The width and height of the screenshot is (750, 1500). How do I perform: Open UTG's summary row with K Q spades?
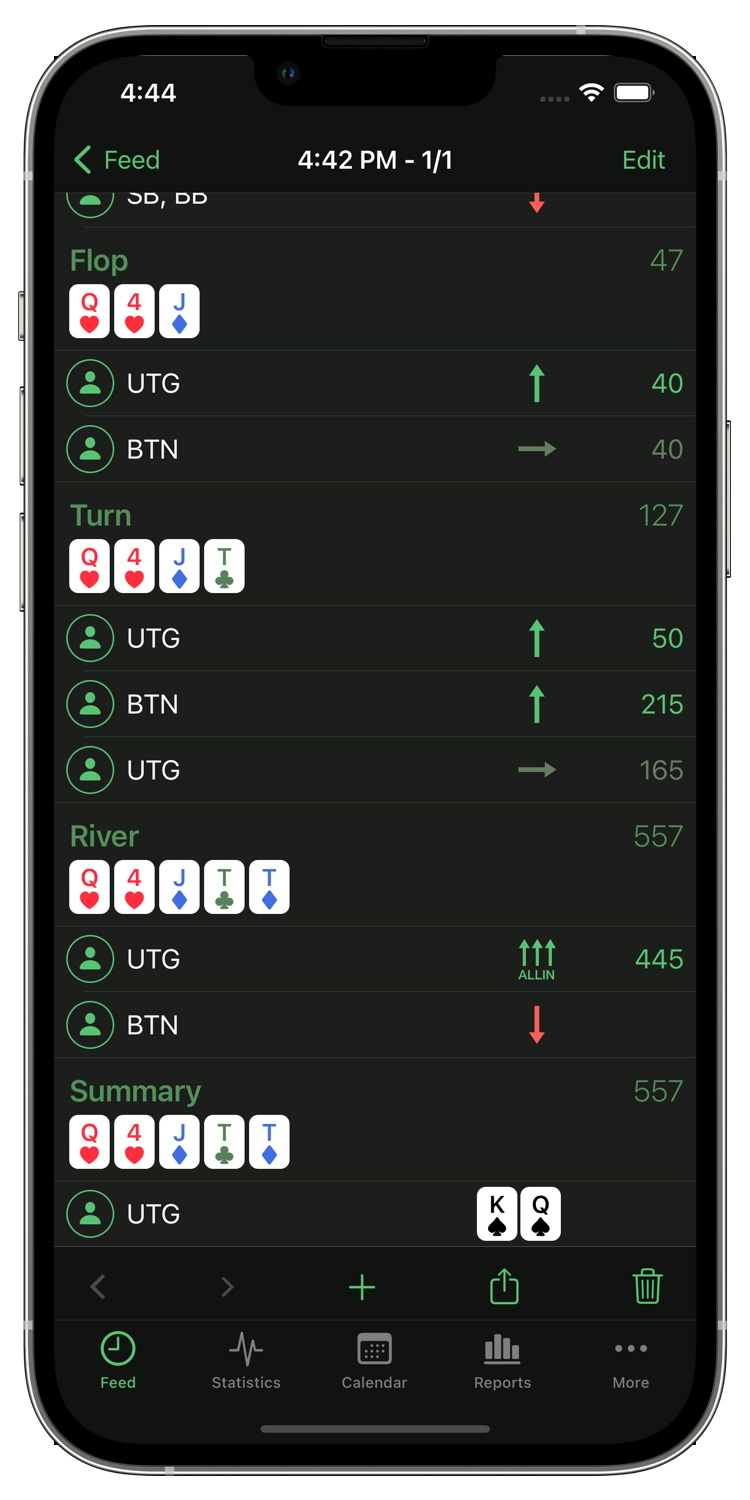point(375,1214)
